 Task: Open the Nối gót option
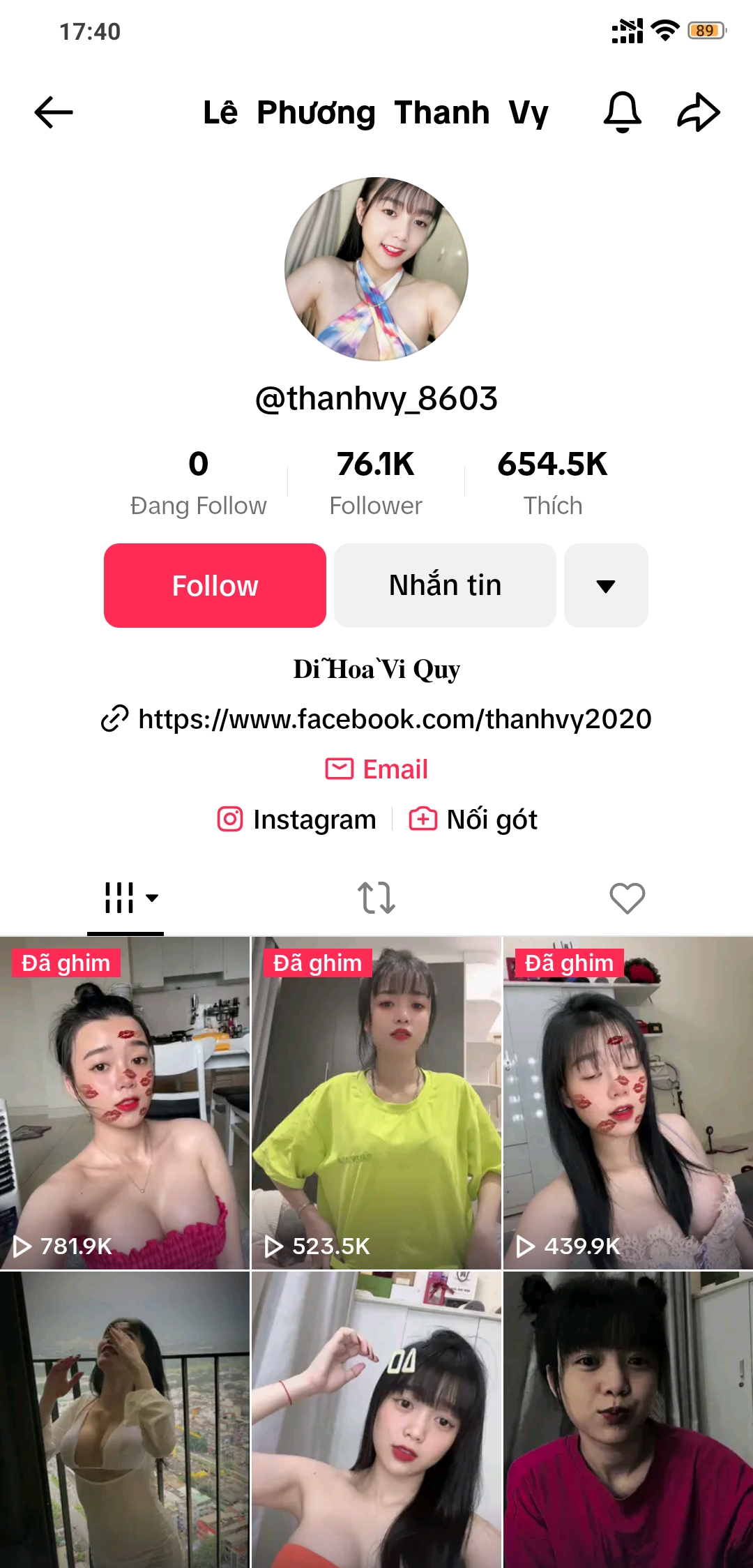click(x=473, y=819)
